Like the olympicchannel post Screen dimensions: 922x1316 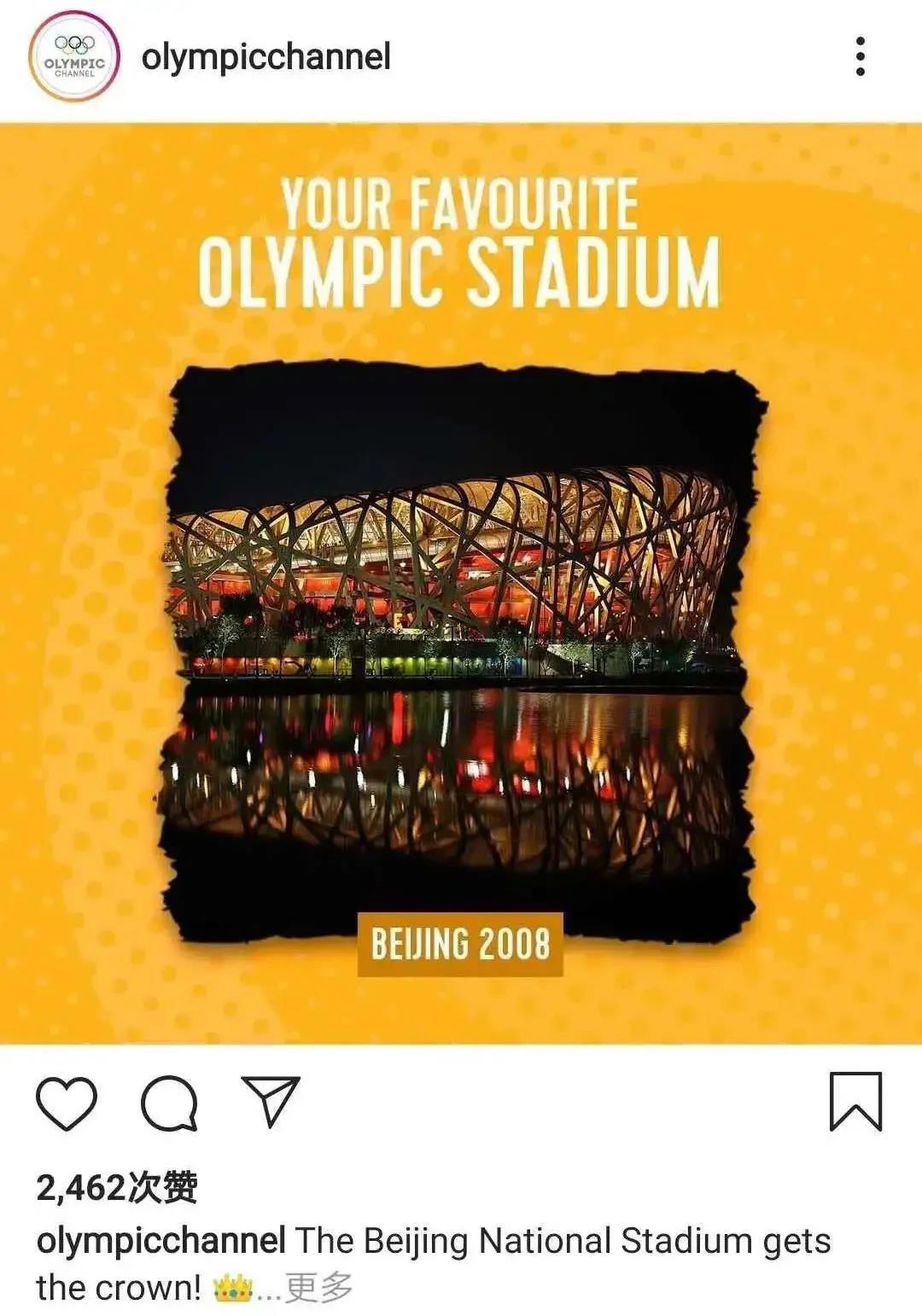[x=67, y=1103]
